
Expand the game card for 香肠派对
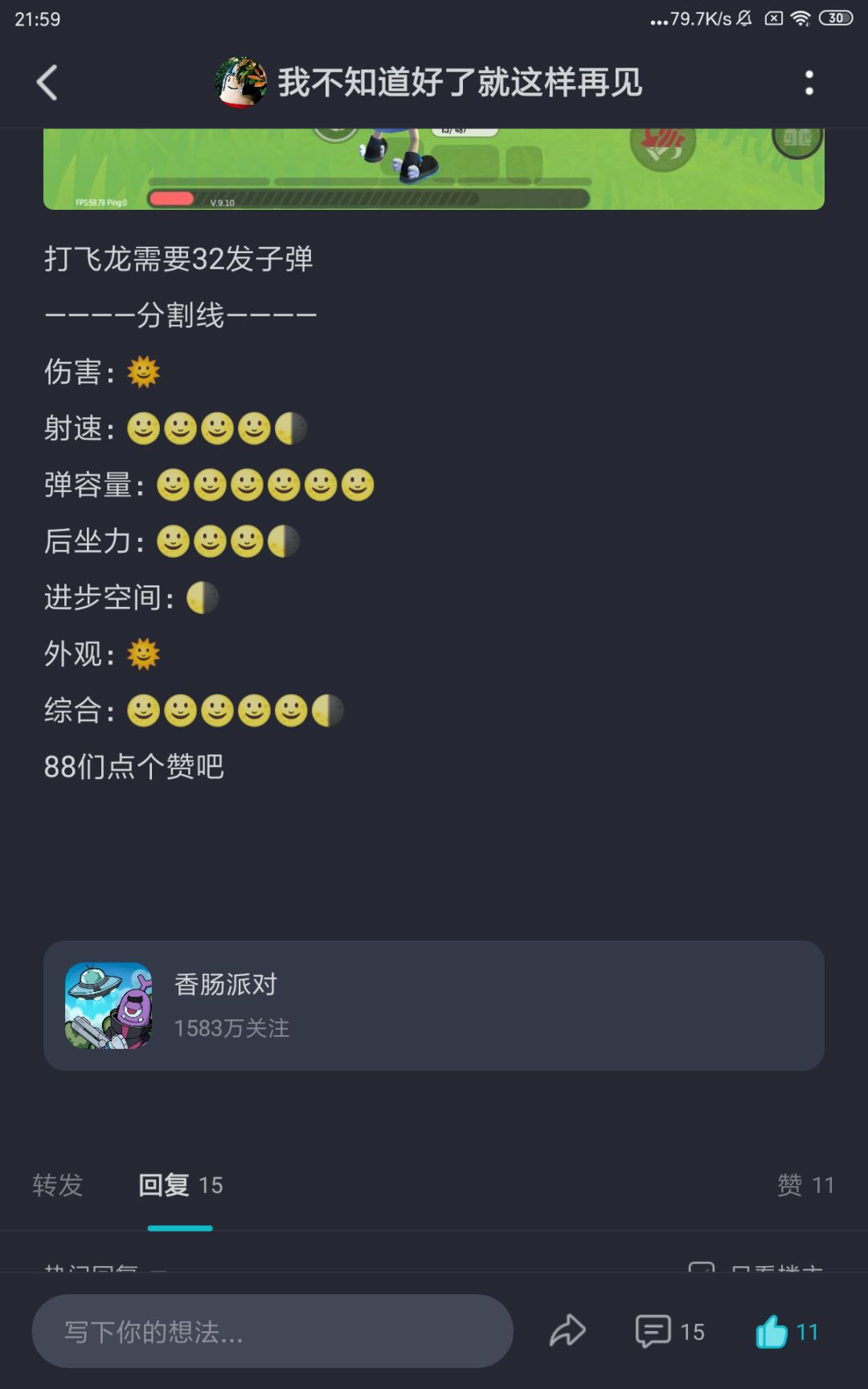tap(434, 1006)
